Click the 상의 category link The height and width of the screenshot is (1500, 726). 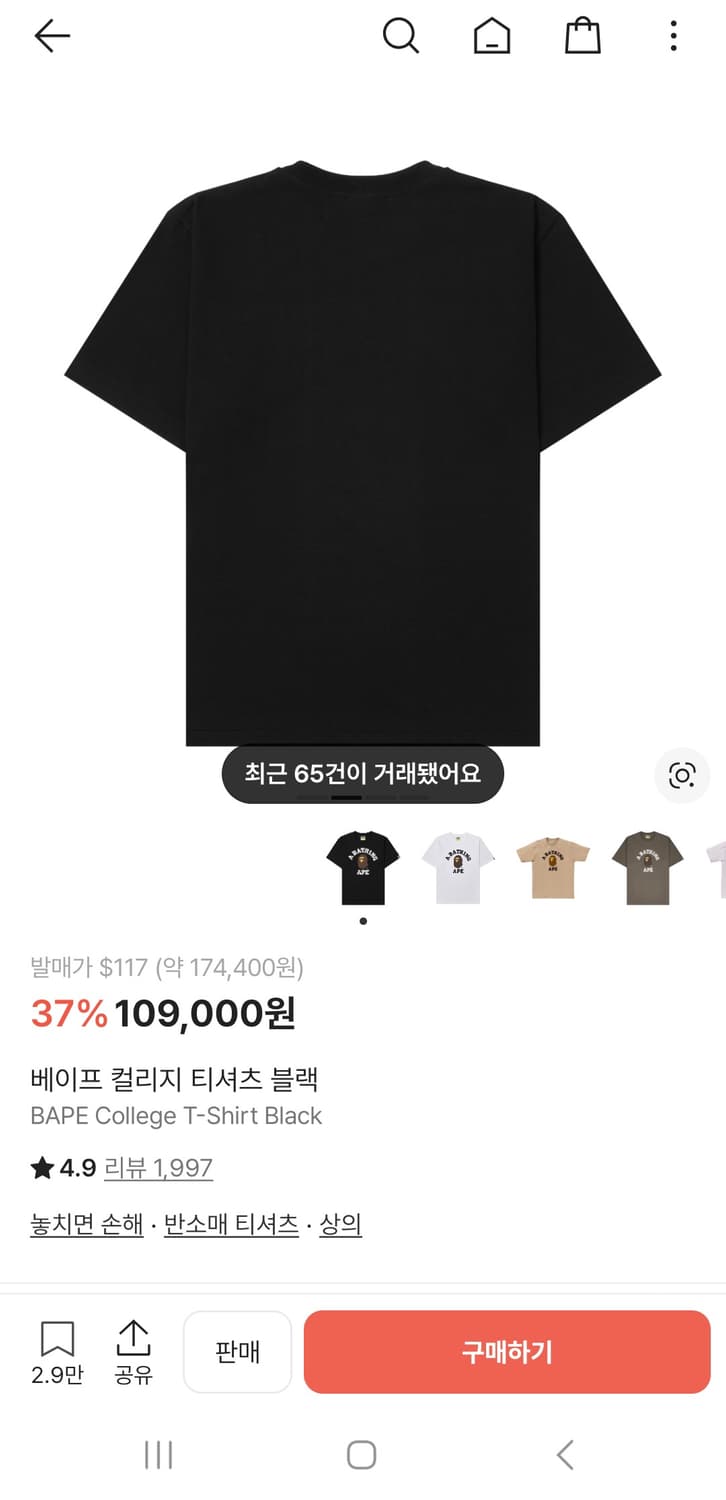coord(340,1222)
